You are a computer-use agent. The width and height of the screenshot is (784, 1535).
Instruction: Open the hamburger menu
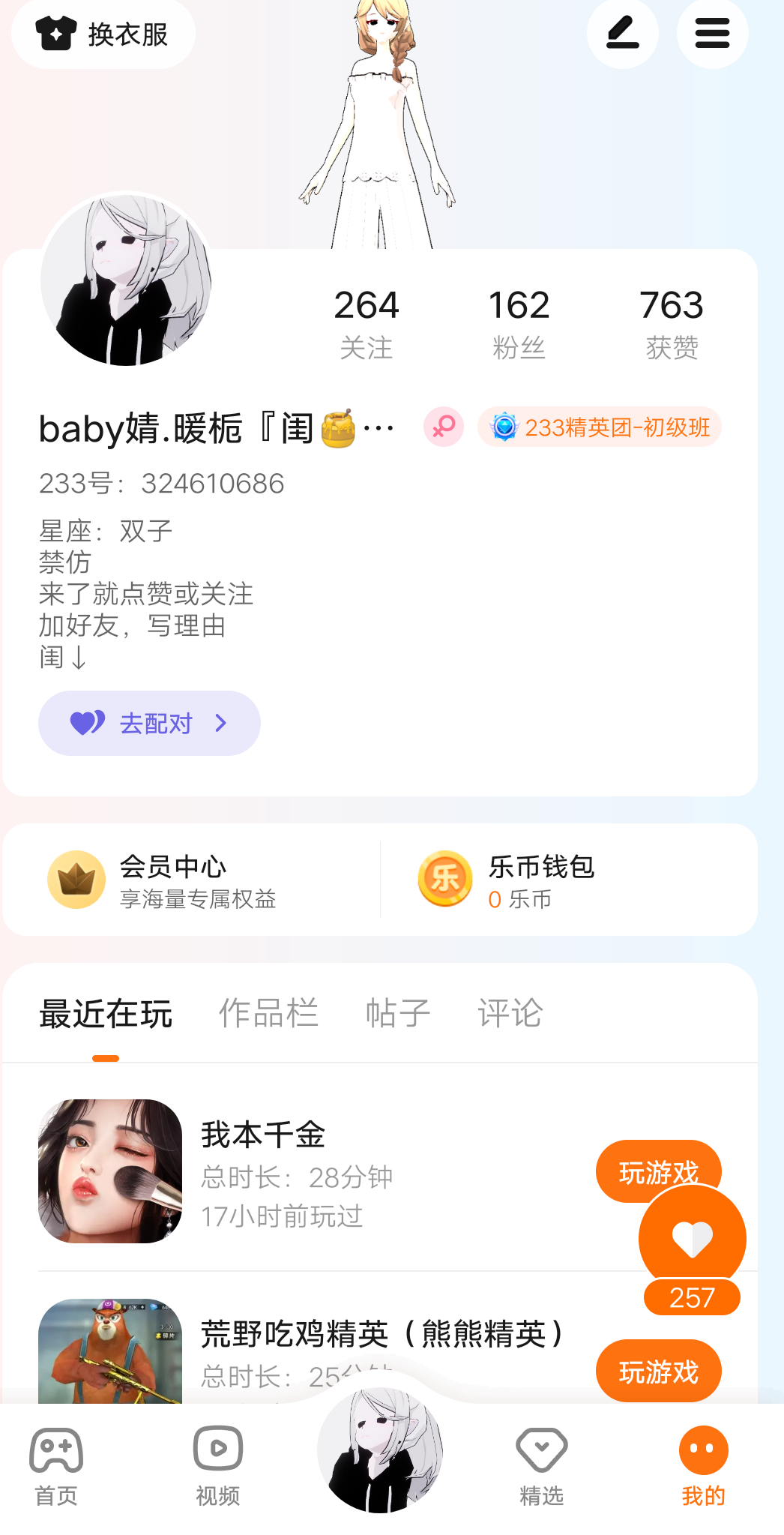pos(712,34)
